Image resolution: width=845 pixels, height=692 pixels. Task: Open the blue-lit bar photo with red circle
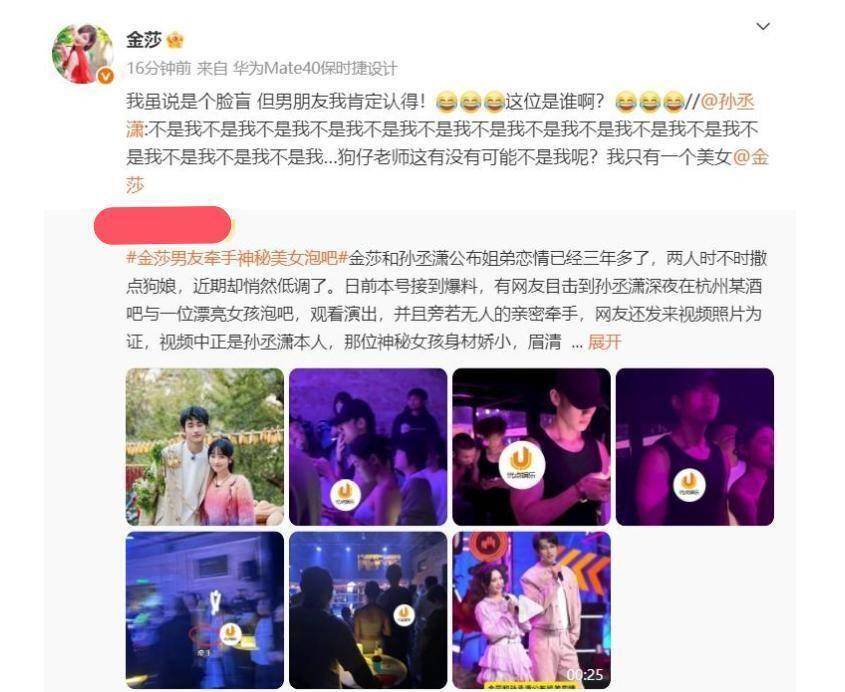tap(204, 609)
